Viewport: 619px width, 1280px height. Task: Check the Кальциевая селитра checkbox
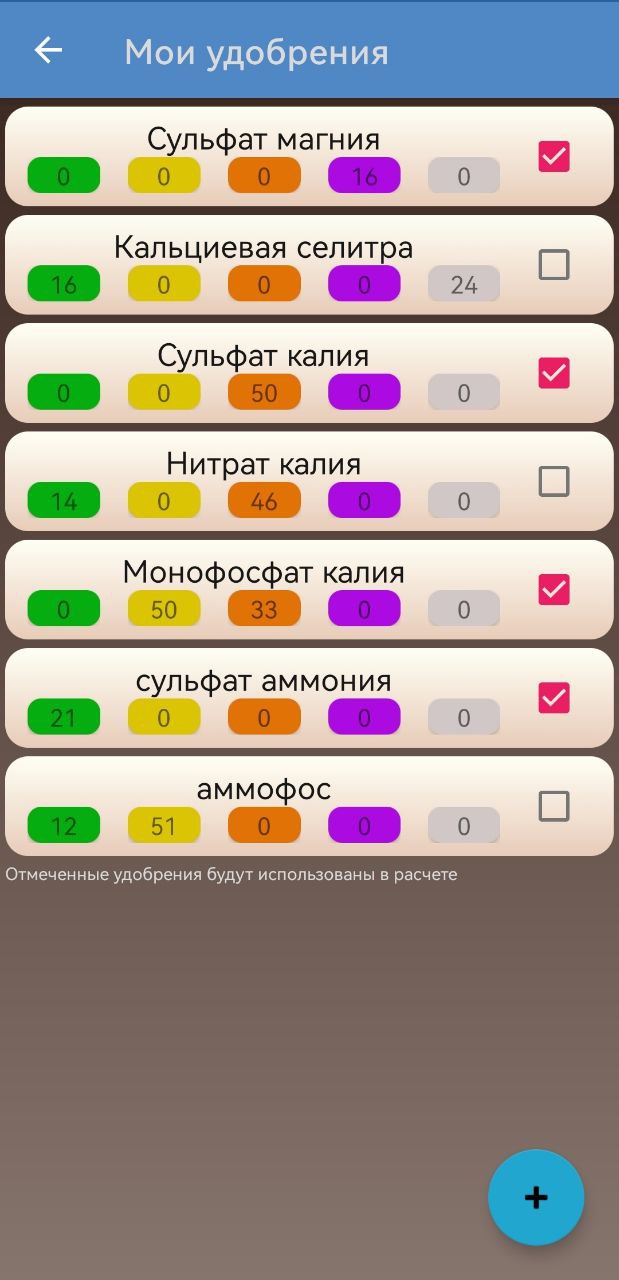coord(554,265)
